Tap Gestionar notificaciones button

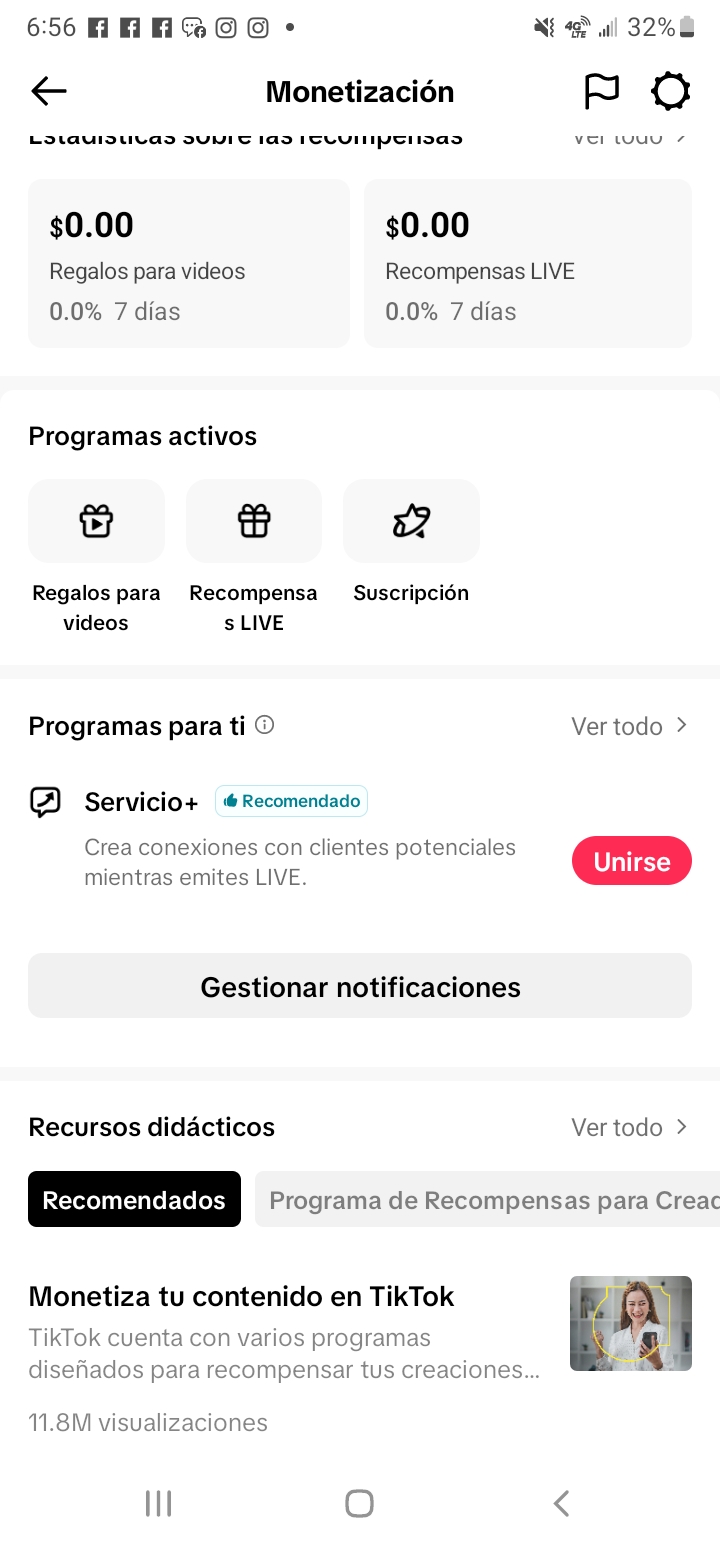[x=360, y=986]
